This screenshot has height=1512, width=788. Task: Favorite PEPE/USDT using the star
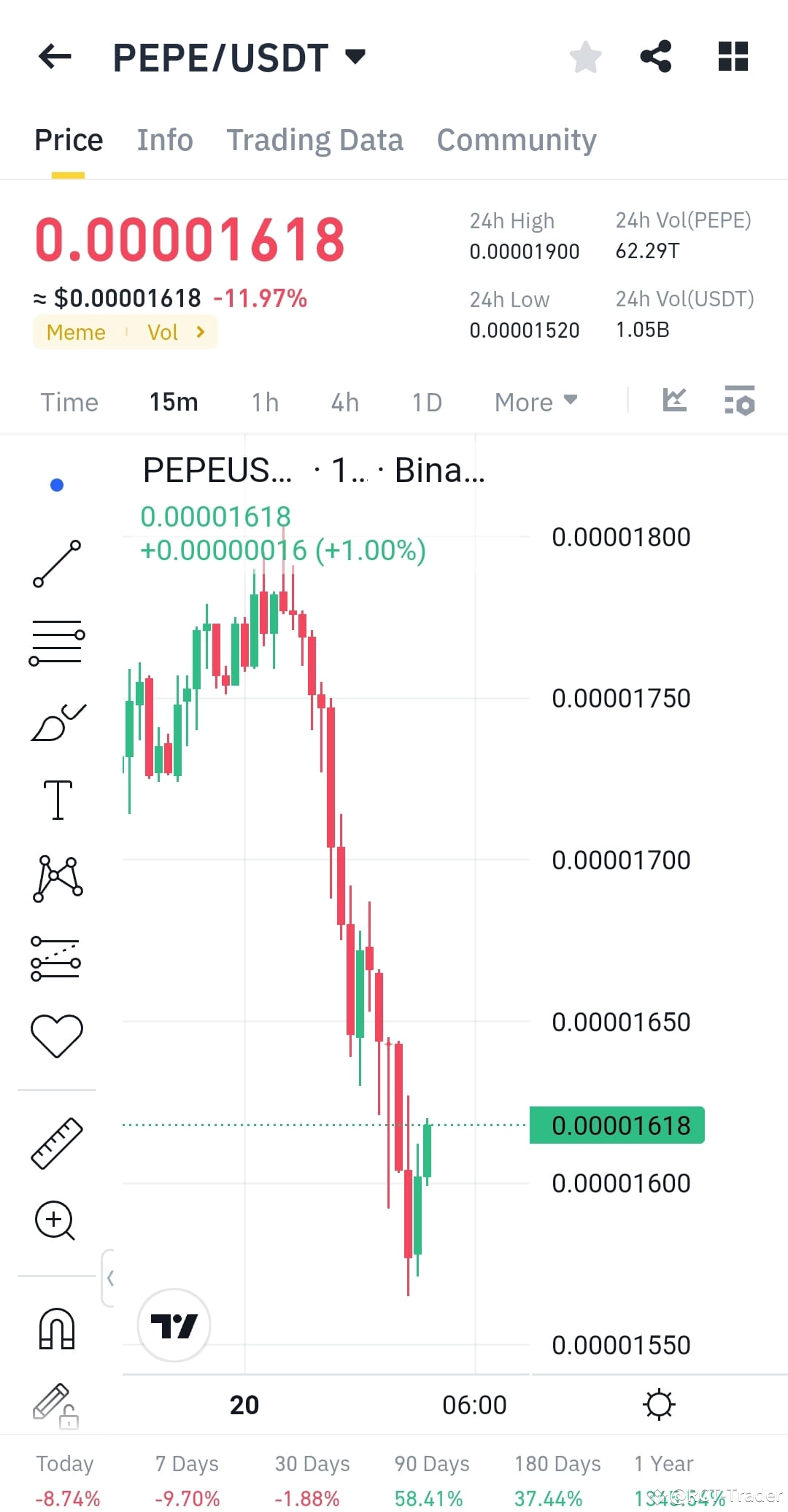pos(585,55)
